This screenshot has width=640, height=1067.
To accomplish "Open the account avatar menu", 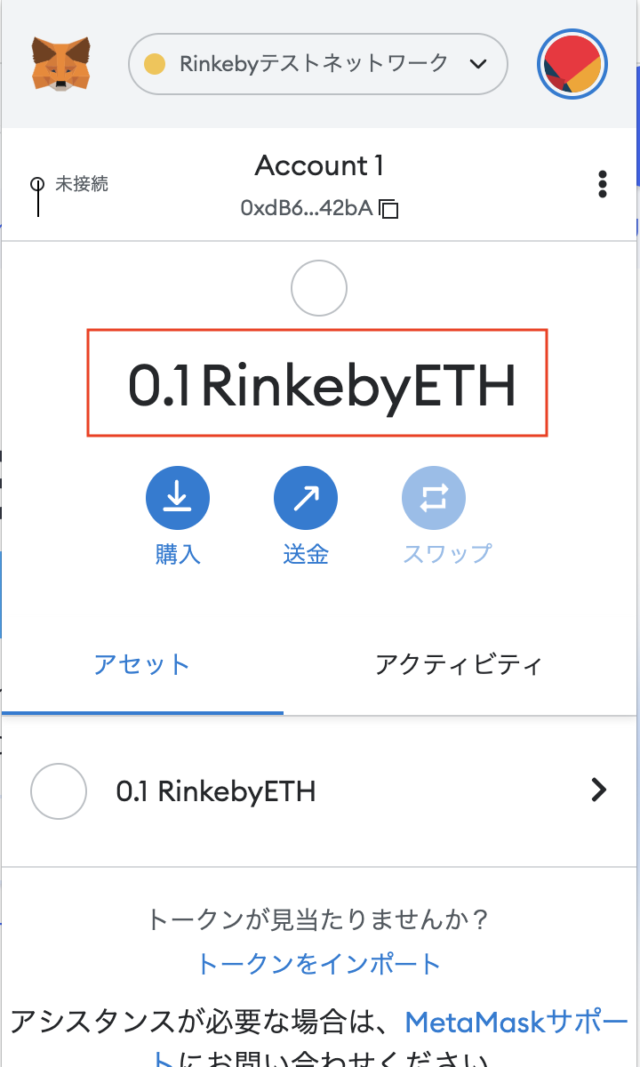I will pos(572,64).
